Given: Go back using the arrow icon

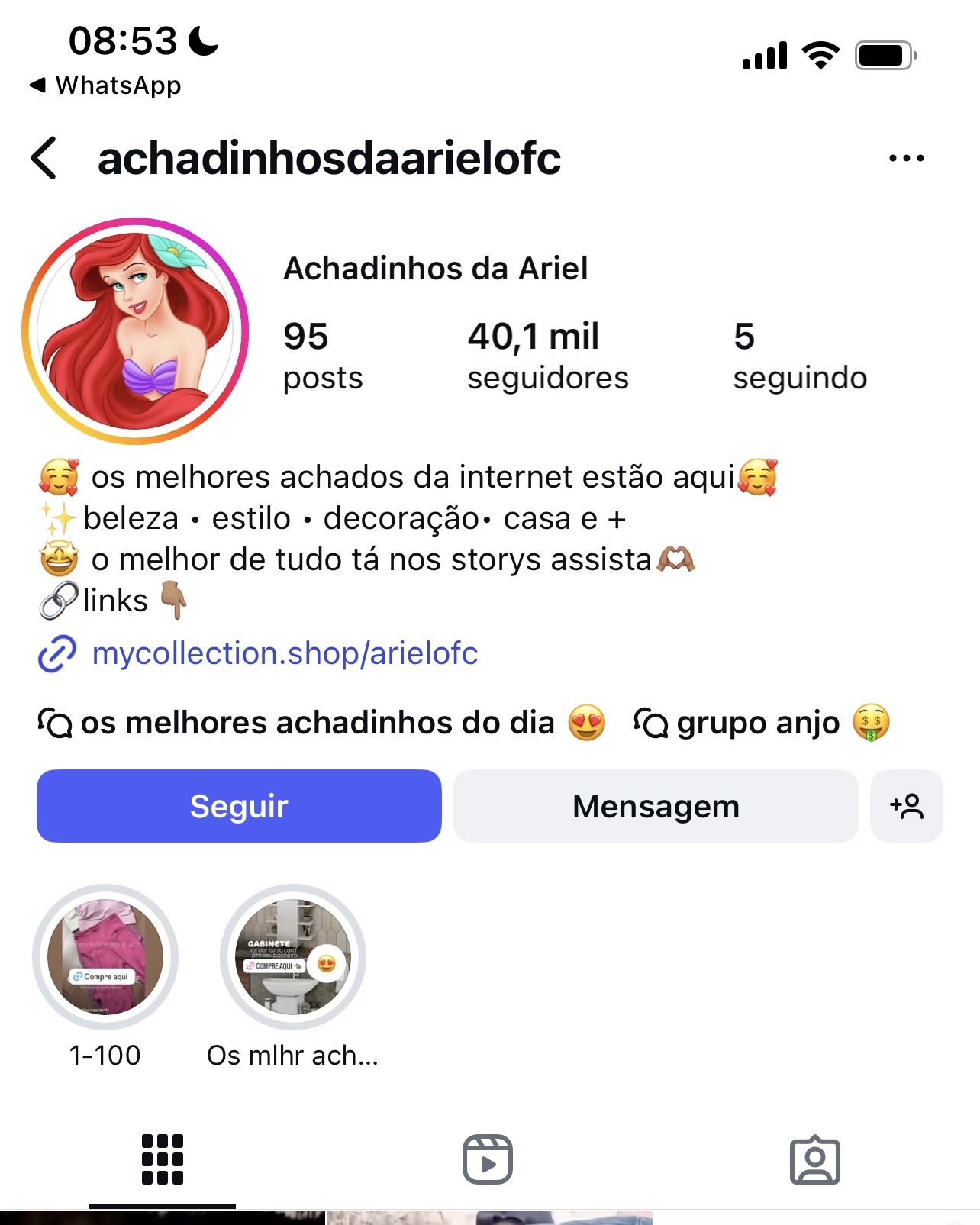Looking at the screenshot, I should 44,158.
